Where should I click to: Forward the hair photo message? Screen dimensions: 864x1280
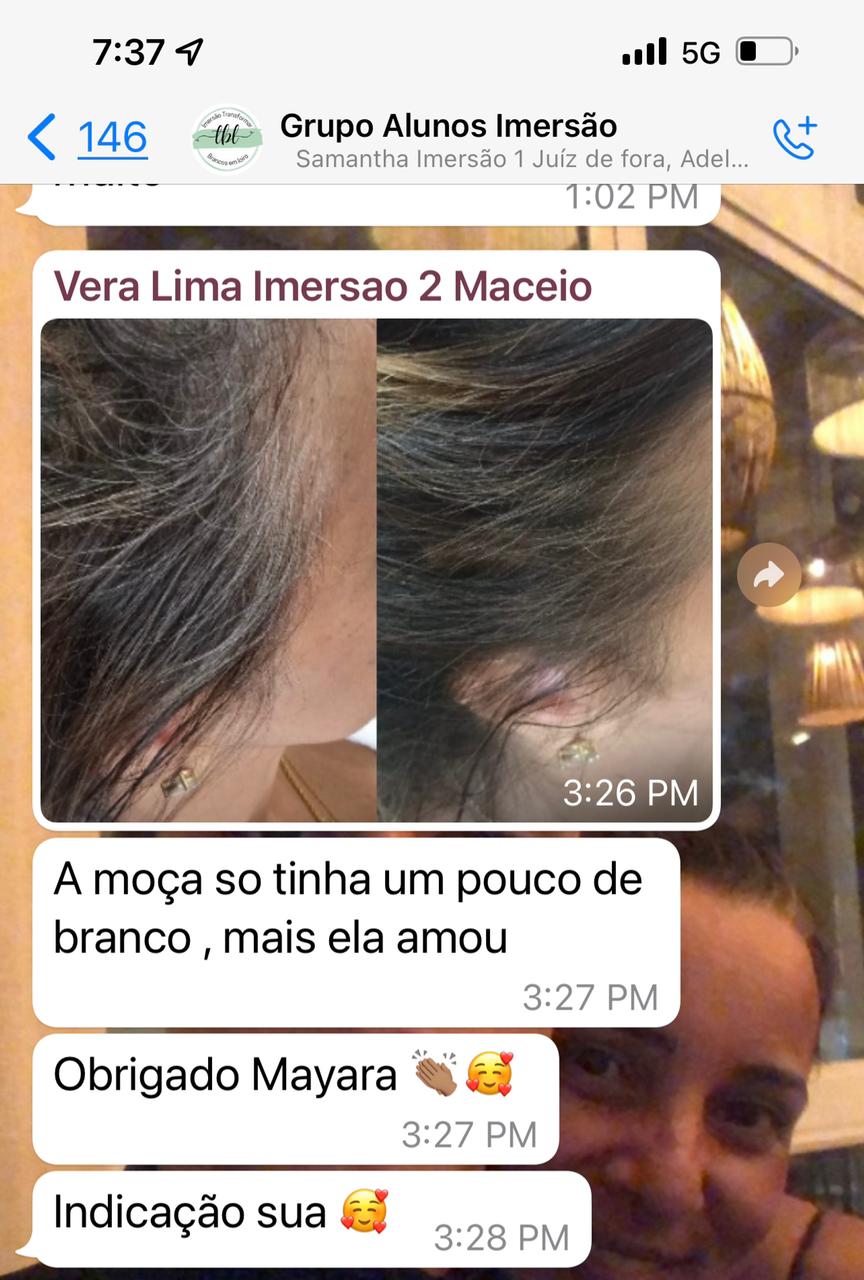click(769, 575)
